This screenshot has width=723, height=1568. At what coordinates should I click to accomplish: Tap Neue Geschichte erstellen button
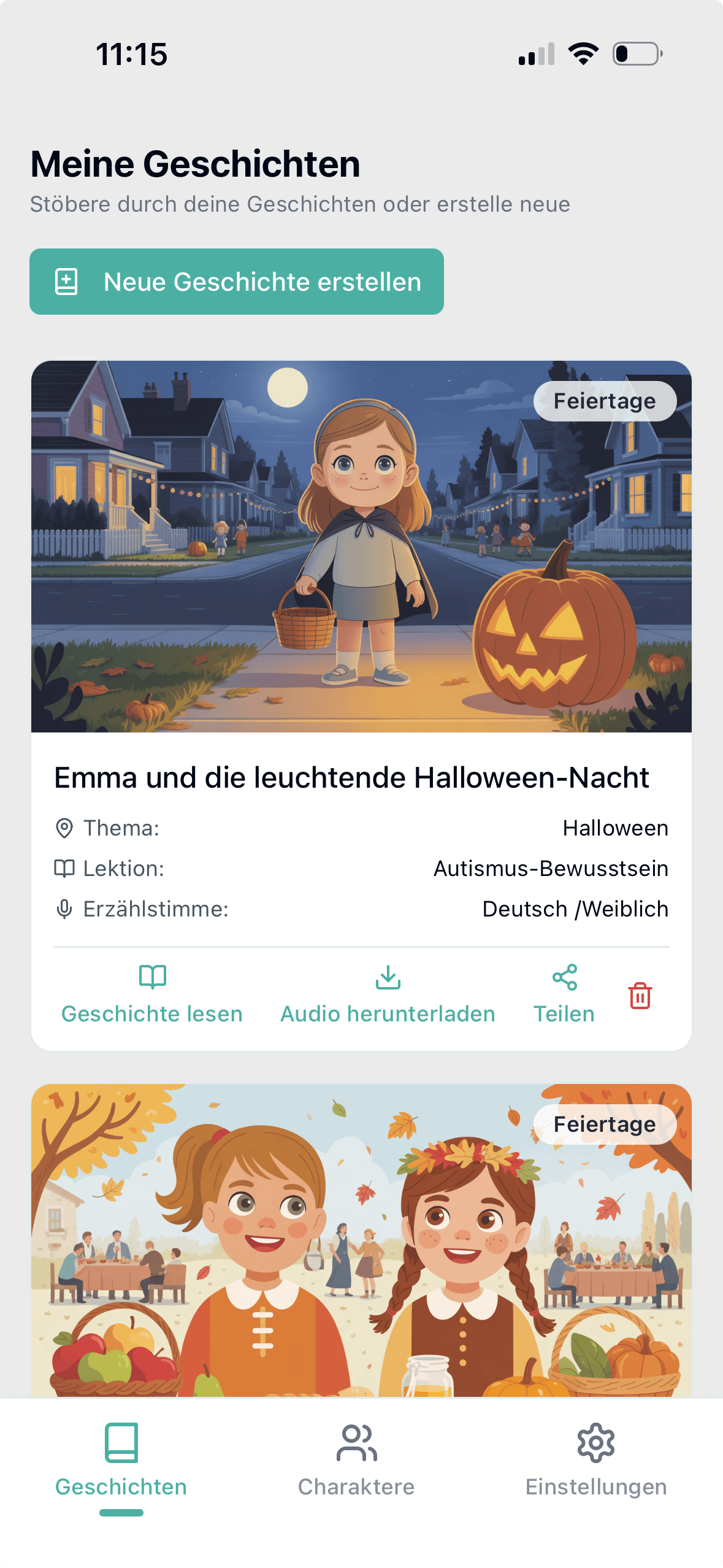point(236,282)
